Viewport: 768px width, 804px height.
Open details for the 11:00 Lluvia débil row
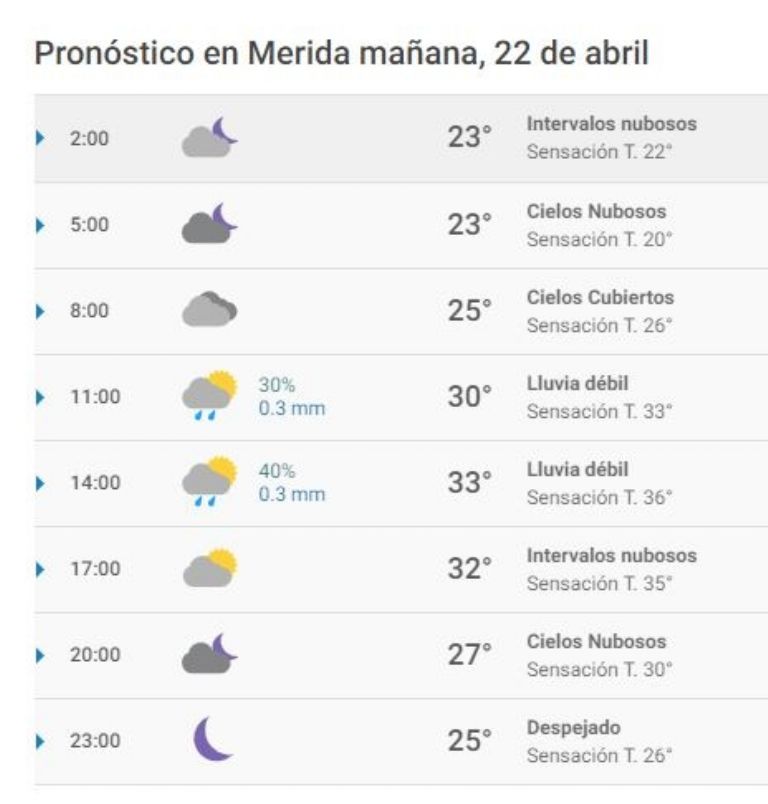[x=41, y=397]
